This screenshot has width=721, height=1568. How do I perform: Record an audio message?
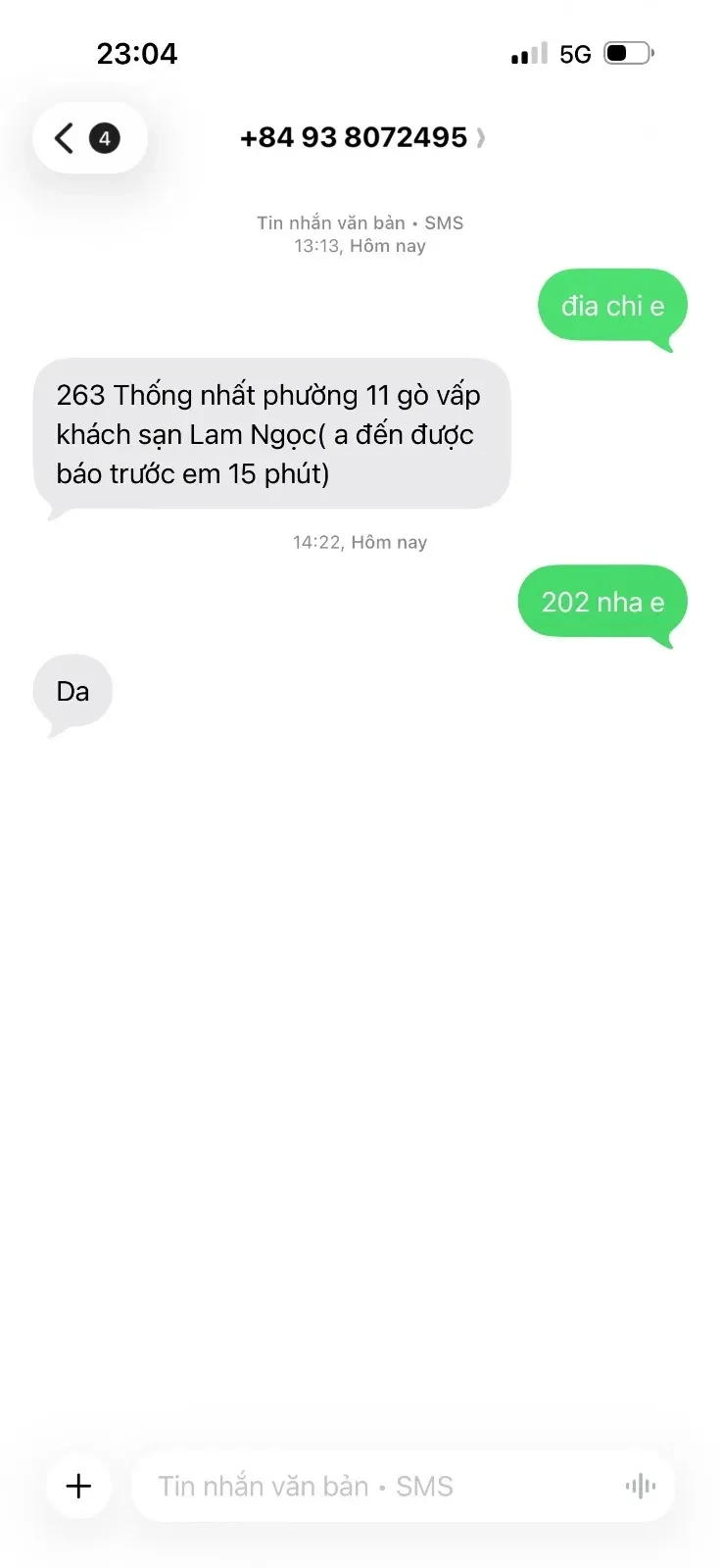point(641,1487)
